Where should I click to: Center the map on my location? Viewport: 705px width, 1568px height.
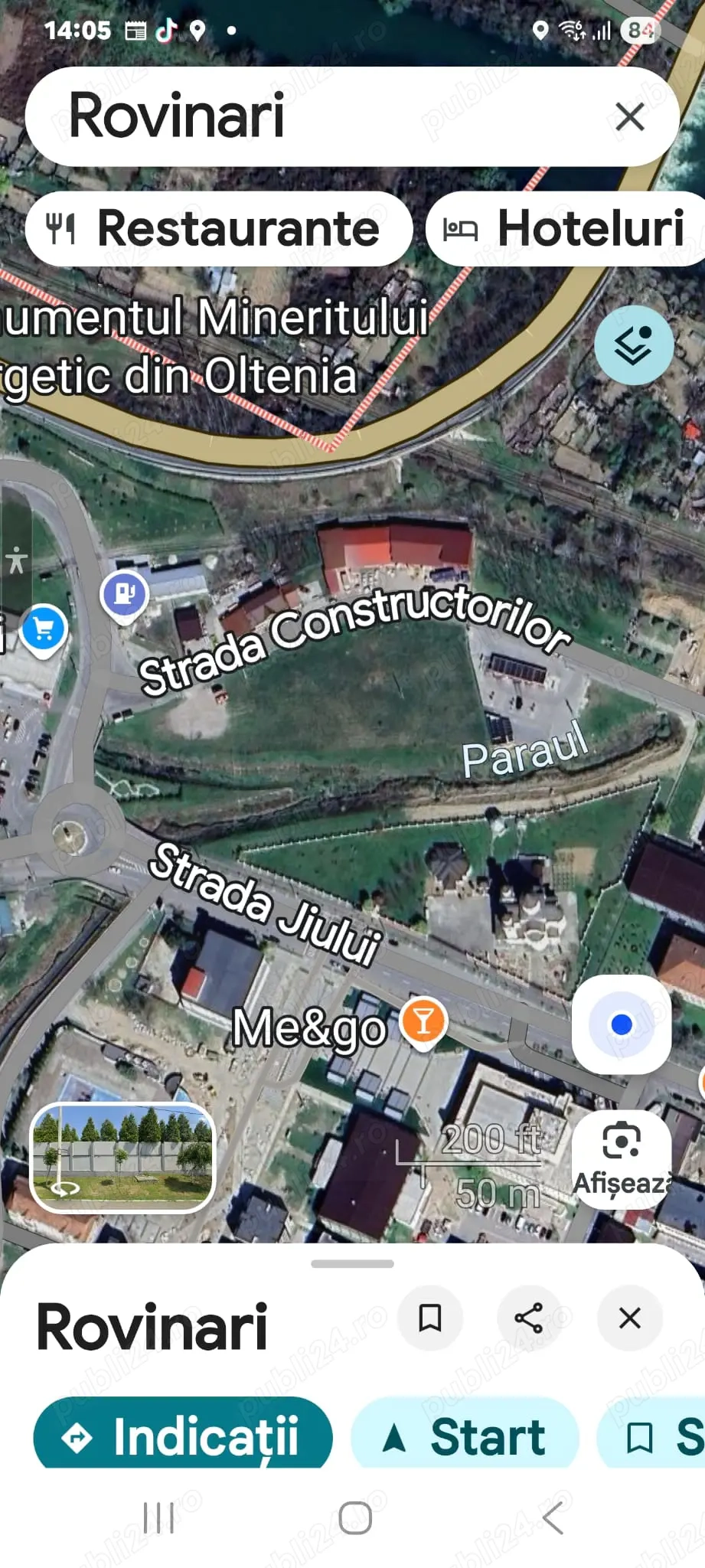[622, 1024]
